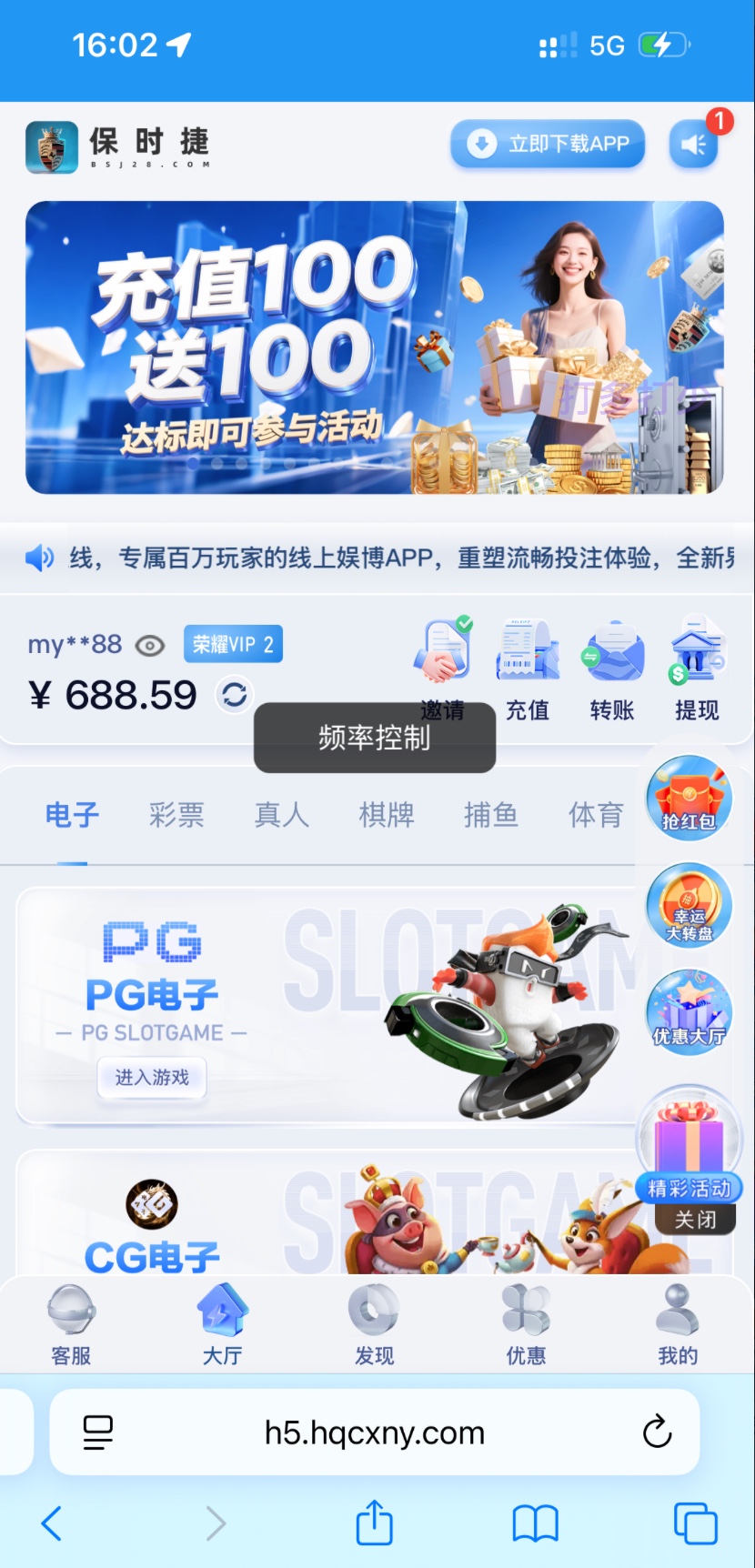Image resolution: width=755 pixels, height=1568 pixels.
Task: Open the 幸运大转盘 lucky wheel
Action: [x=689, y=905]
